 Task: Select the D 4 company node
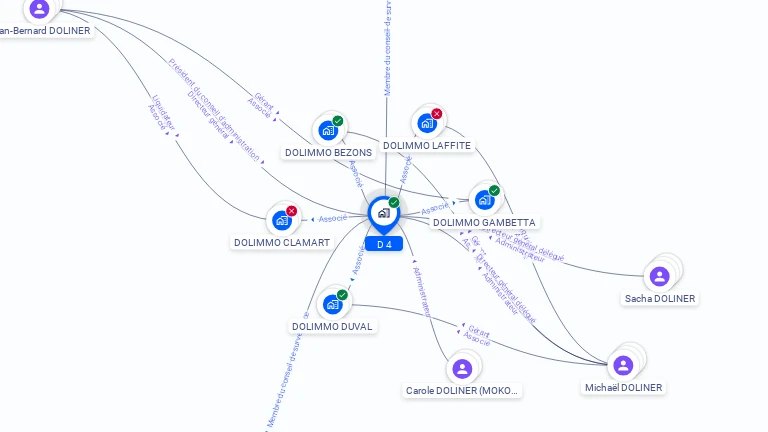pos(383,213)
